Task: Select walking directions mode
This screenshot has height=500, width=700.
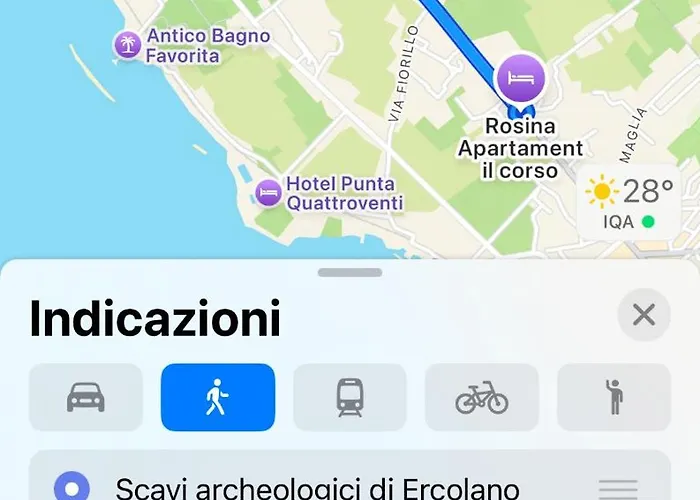Action: click(218, 397)
